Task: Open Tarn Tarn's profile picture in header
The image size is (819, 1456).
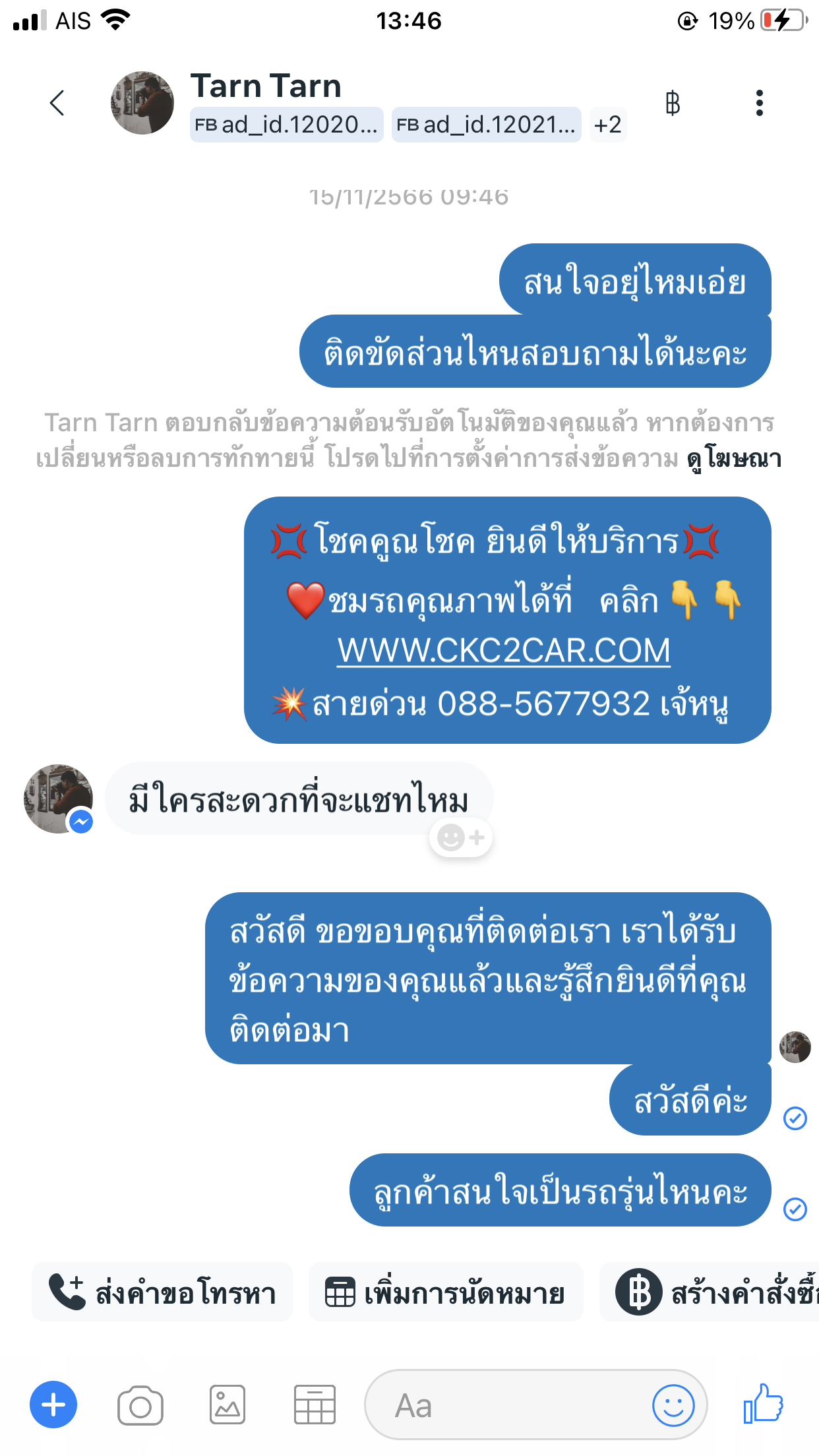Action: pos(142,104)
